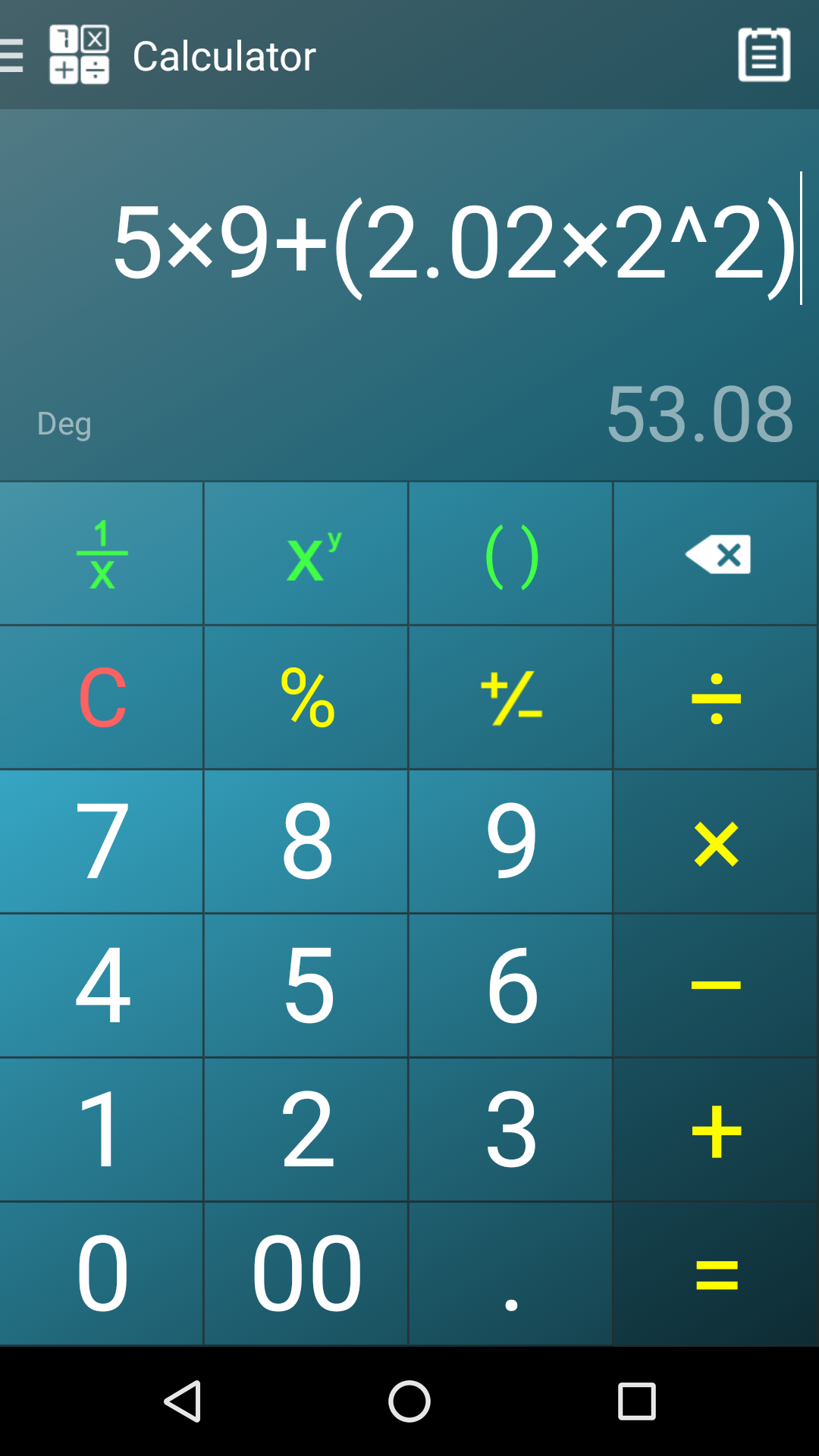Tap the 53.08 result preview
This screenshot has width=819, height=1456.
click(x=699, y=413)
